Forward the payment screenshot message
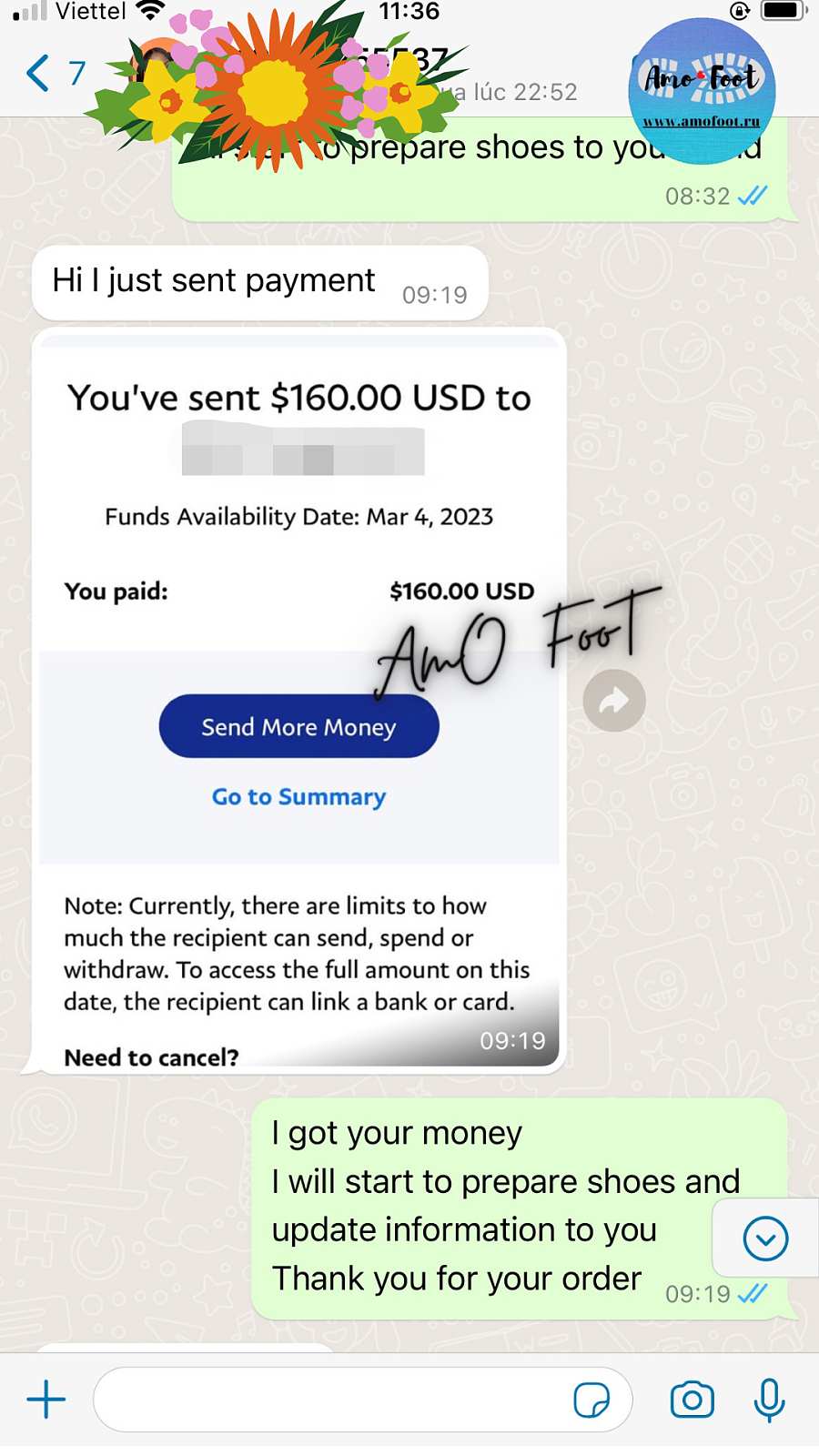Image resolution: width=819 pixels, height=1456 pixels. 614,701
